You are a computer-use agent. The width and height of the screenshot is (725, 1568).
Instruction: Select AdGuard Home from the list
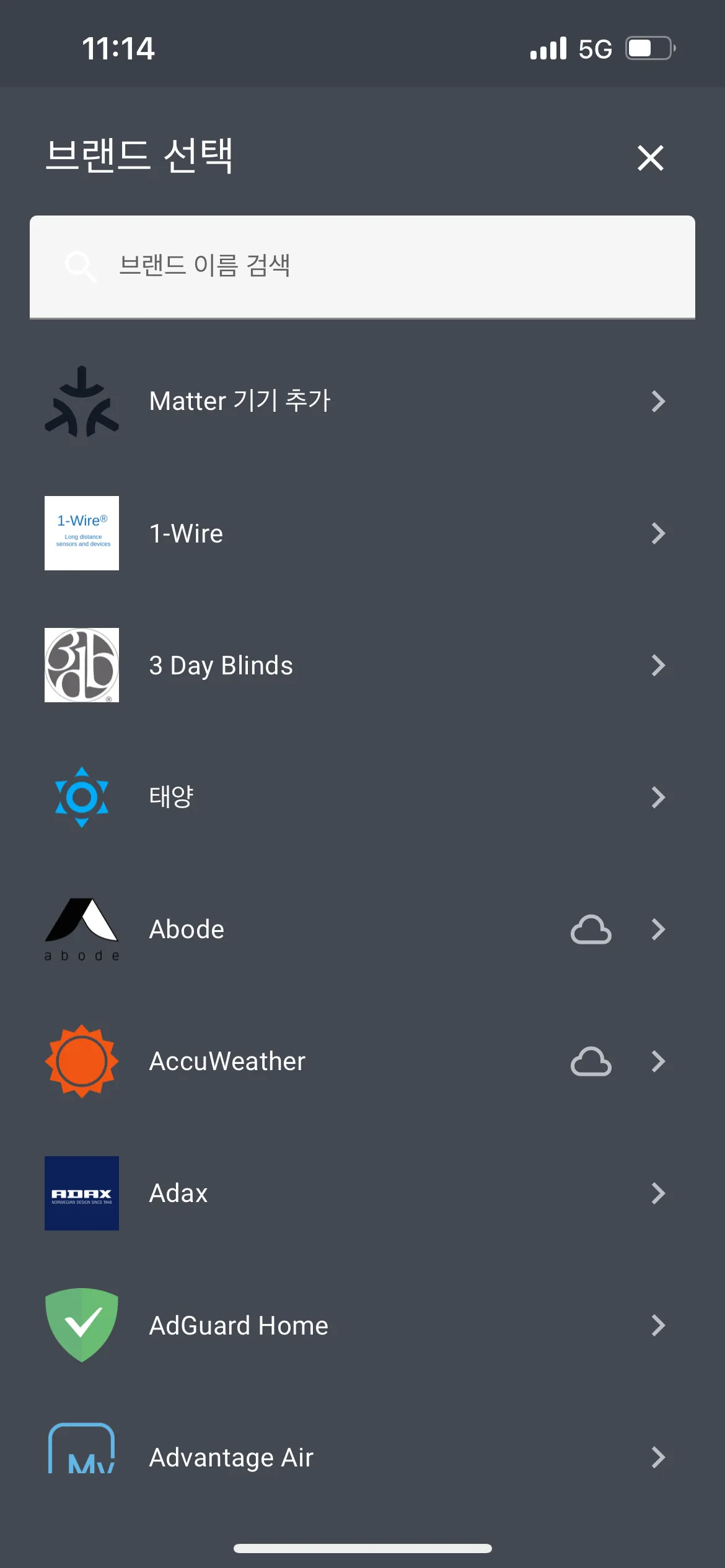tap(362, 1325)
